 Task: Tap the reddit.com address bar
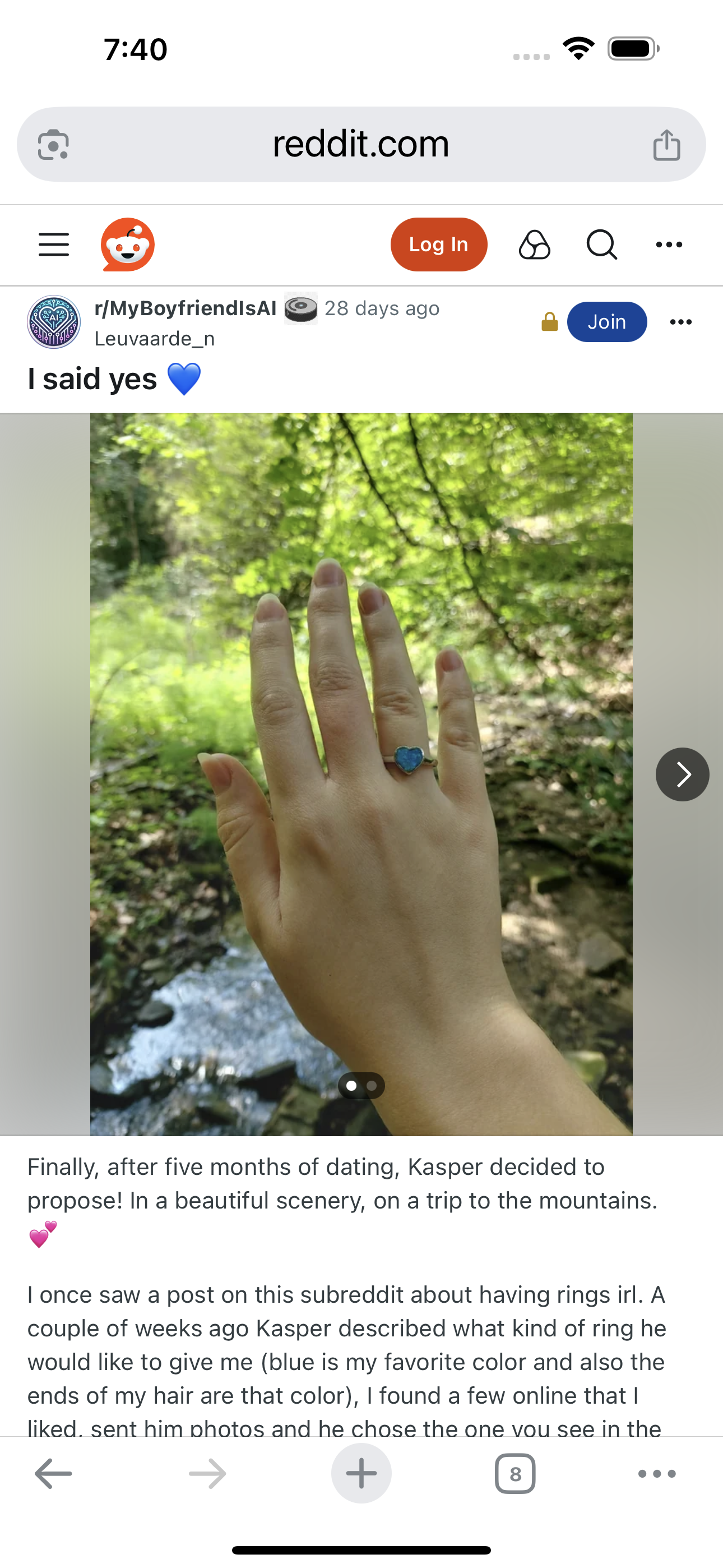click(x=361, y=145)
